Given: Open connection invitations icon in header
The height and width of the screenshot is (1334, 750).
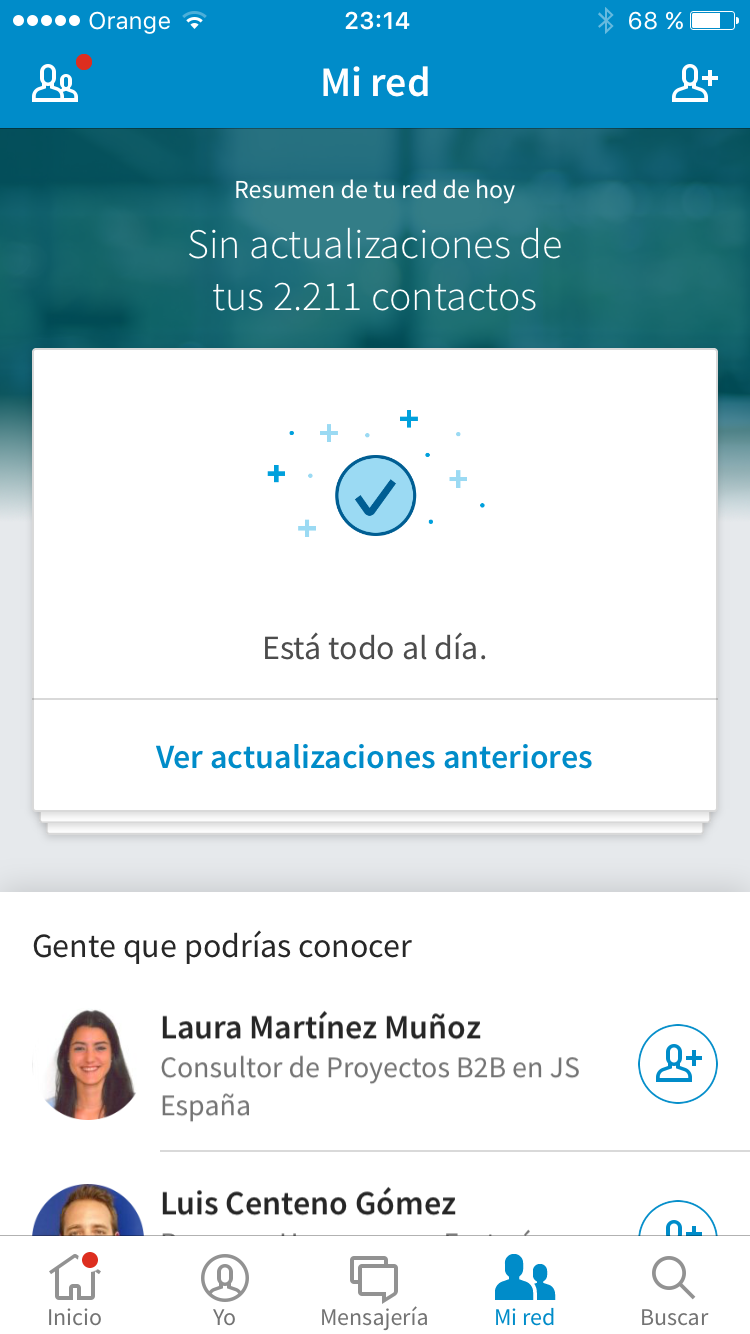Looking at the screenshot, I should (x=56, y=83).
